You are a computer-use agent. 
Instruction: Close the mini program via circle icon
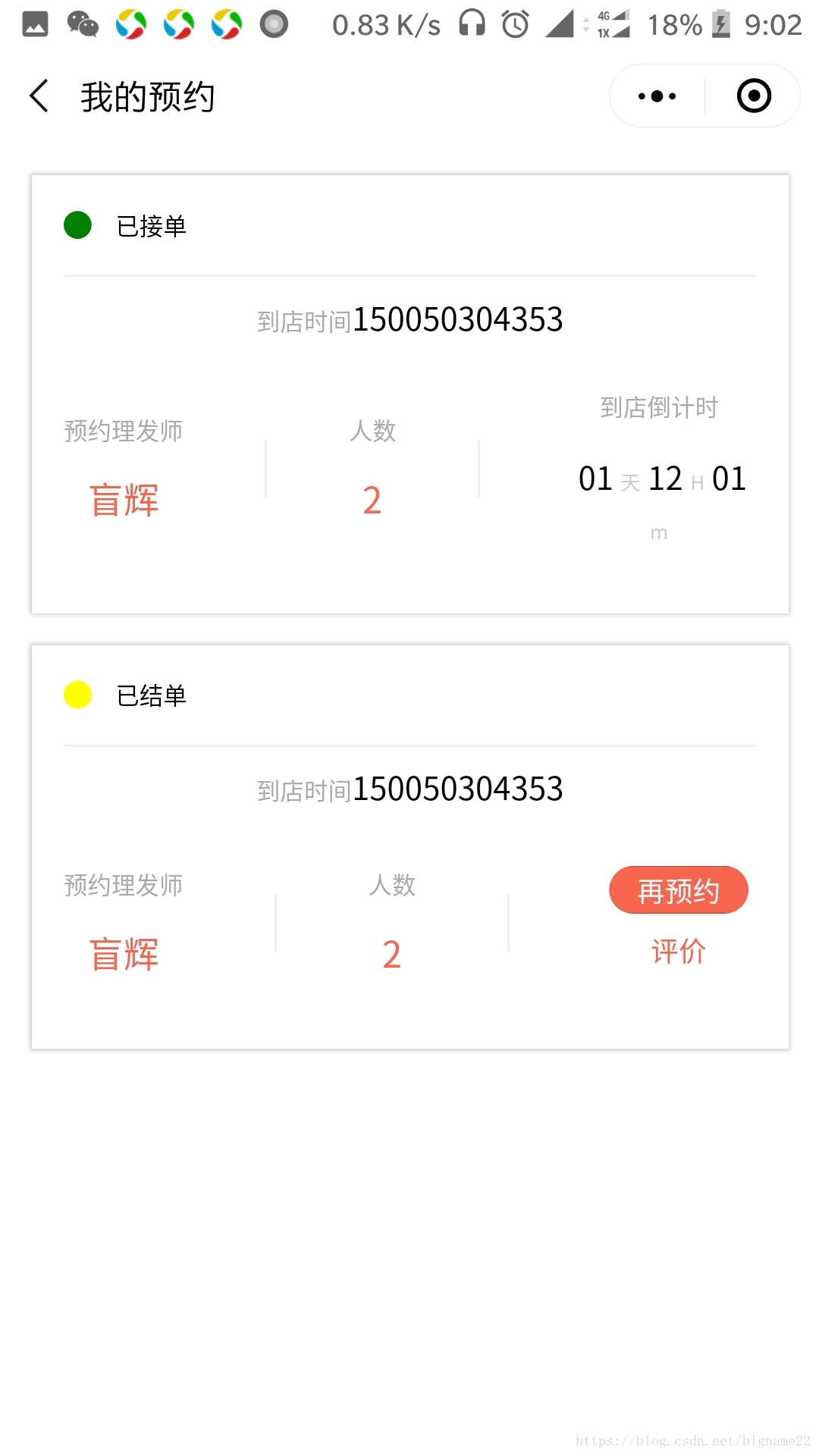click(754, 96)
